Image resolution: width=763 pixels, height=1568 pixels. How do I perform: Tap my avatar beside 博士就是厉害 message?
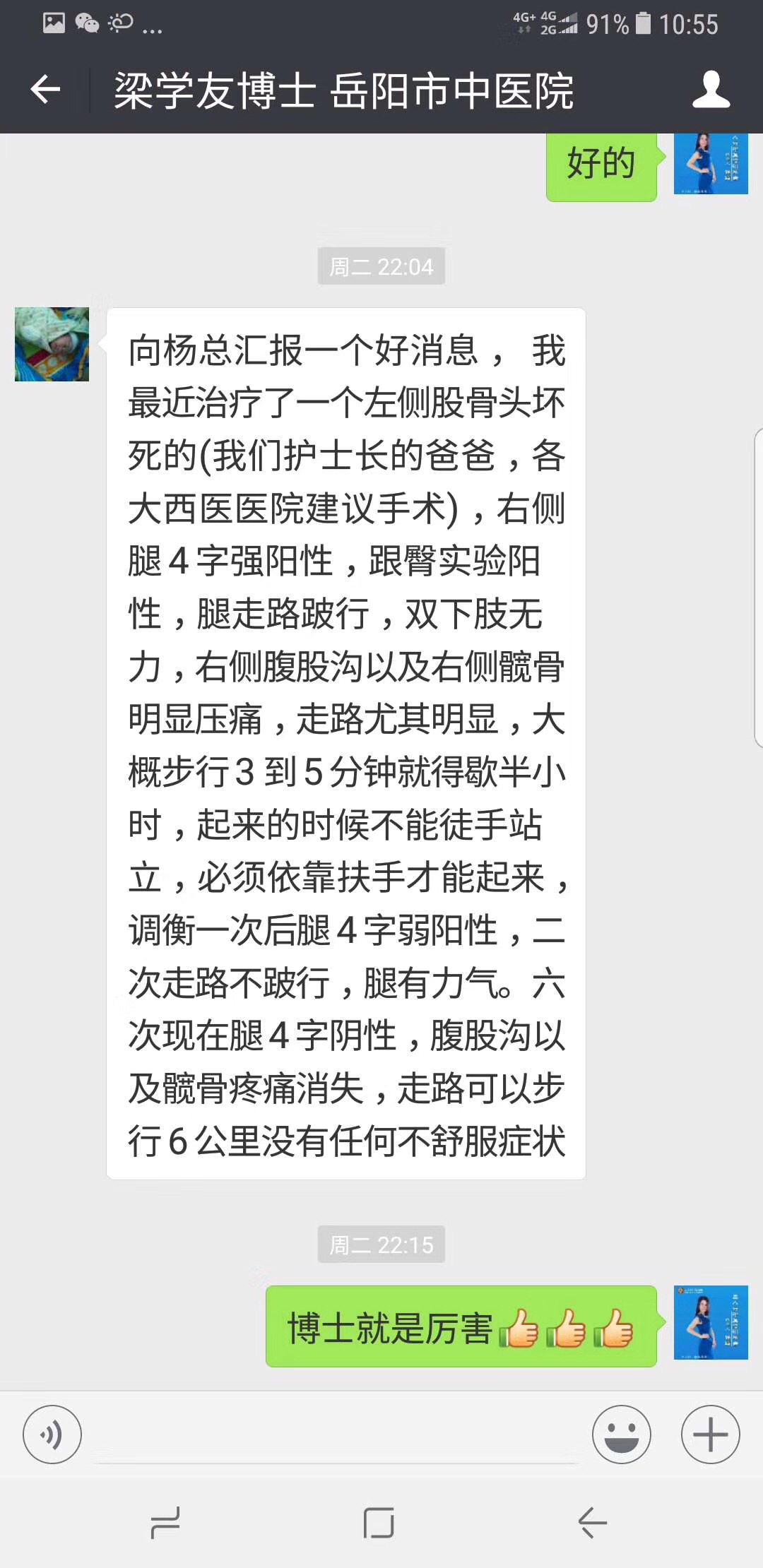click(x=710, y=1322)
